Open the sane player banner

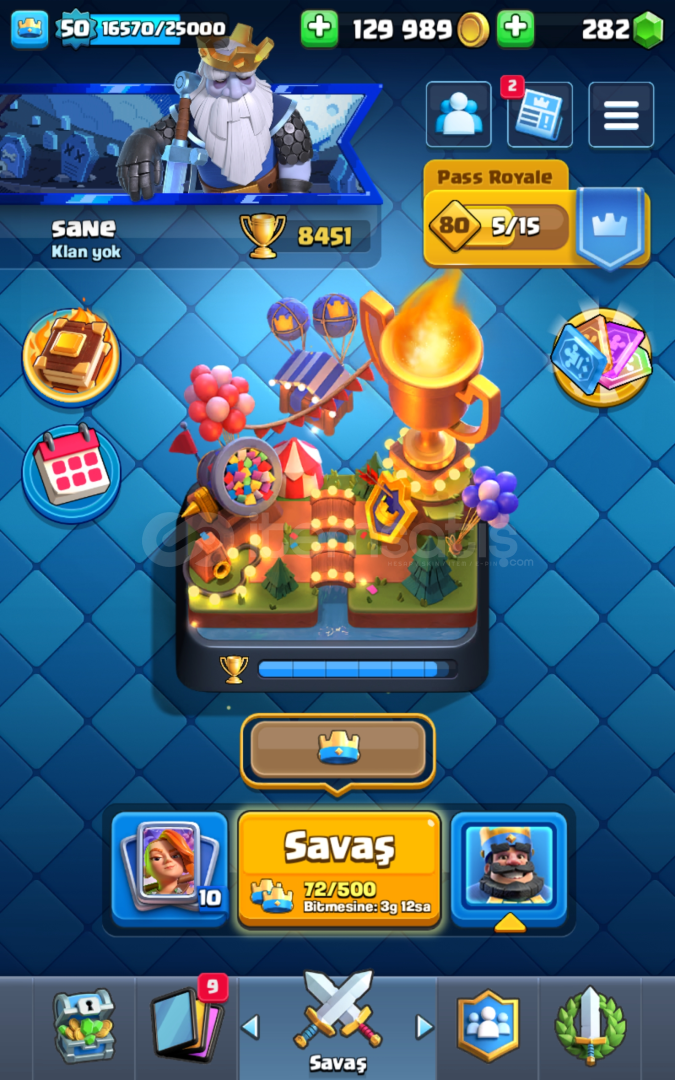click(x=189, y=172)
